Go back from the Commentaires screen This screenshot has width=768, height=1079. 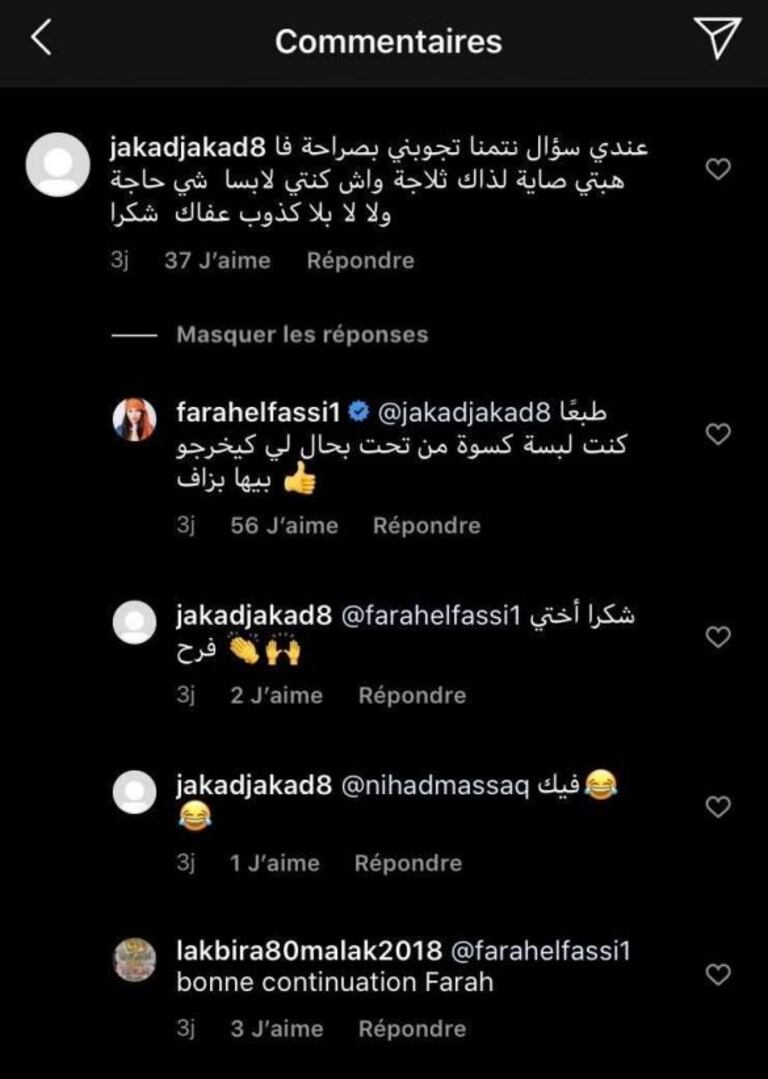tap(41, 39)
